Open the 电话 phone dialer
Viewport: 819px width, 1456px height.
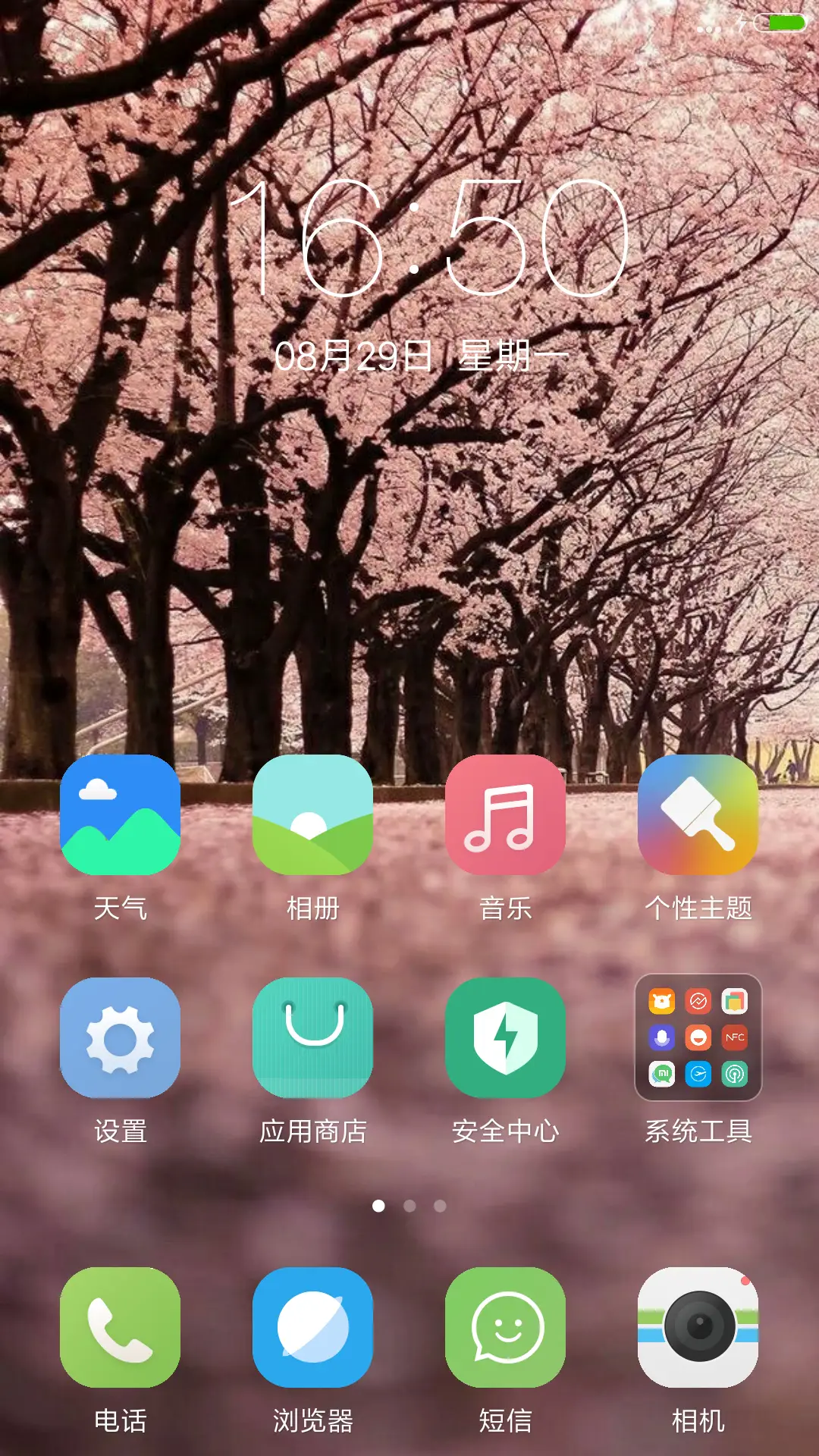click(x=121, y=1327)
